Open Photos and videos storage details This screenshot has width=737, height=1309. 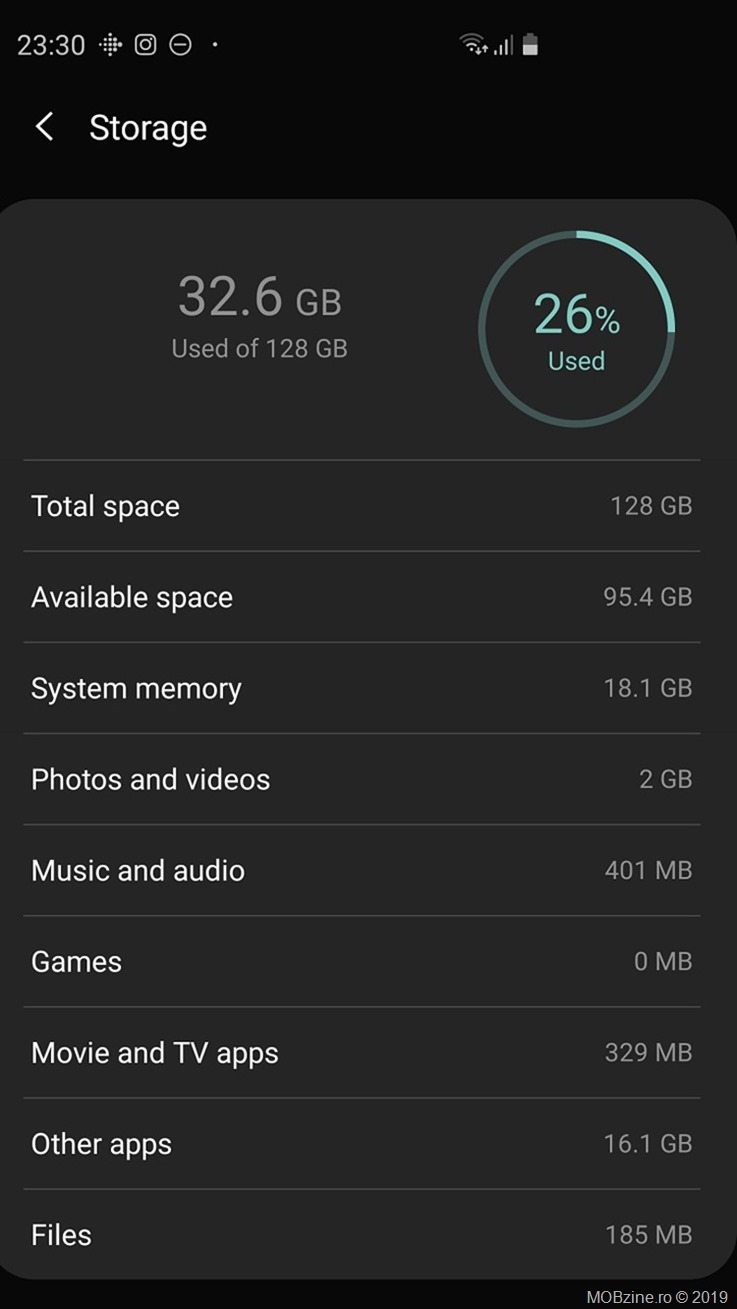pyautogui.click(x=361, y=779)
